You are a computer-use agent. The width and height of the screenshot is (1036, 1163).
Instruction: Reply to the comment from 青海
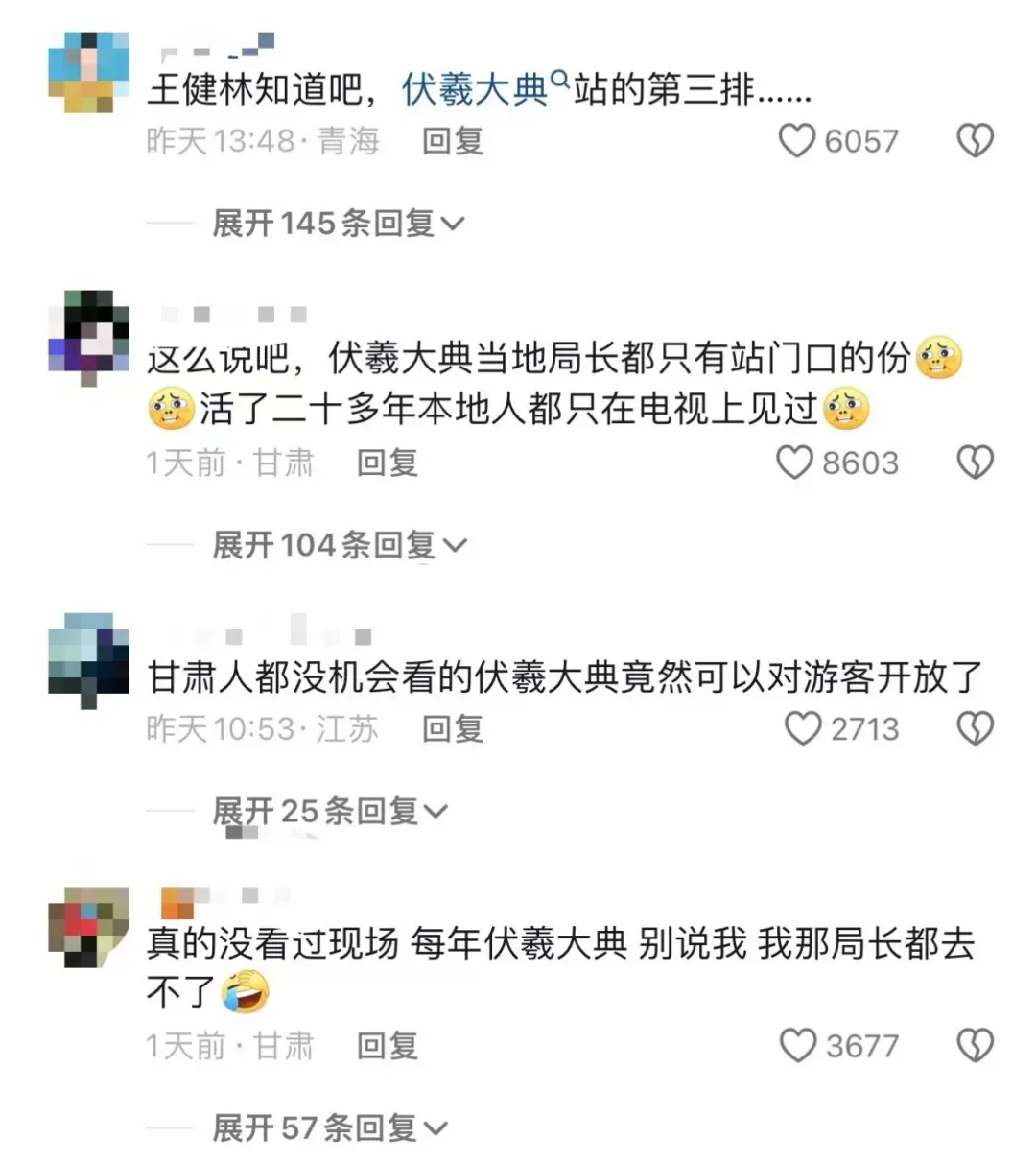coord(453,141)
